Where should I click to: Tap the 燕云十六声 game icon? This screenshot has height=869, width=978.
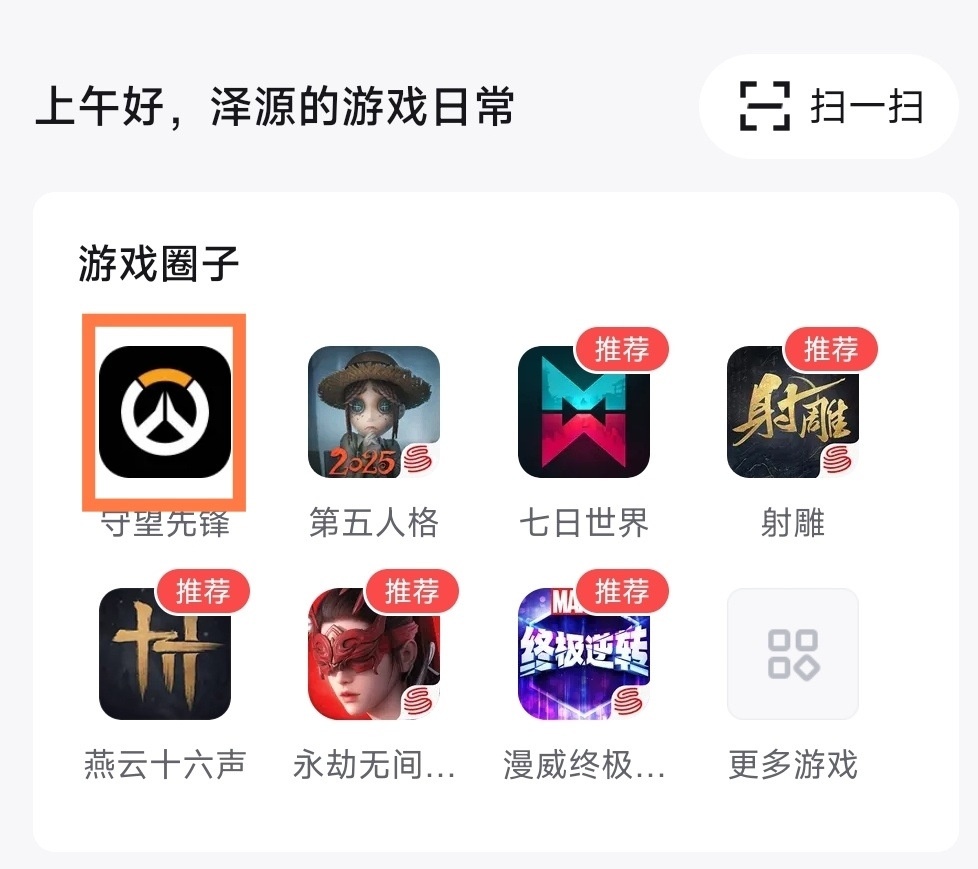click(165, 654)
